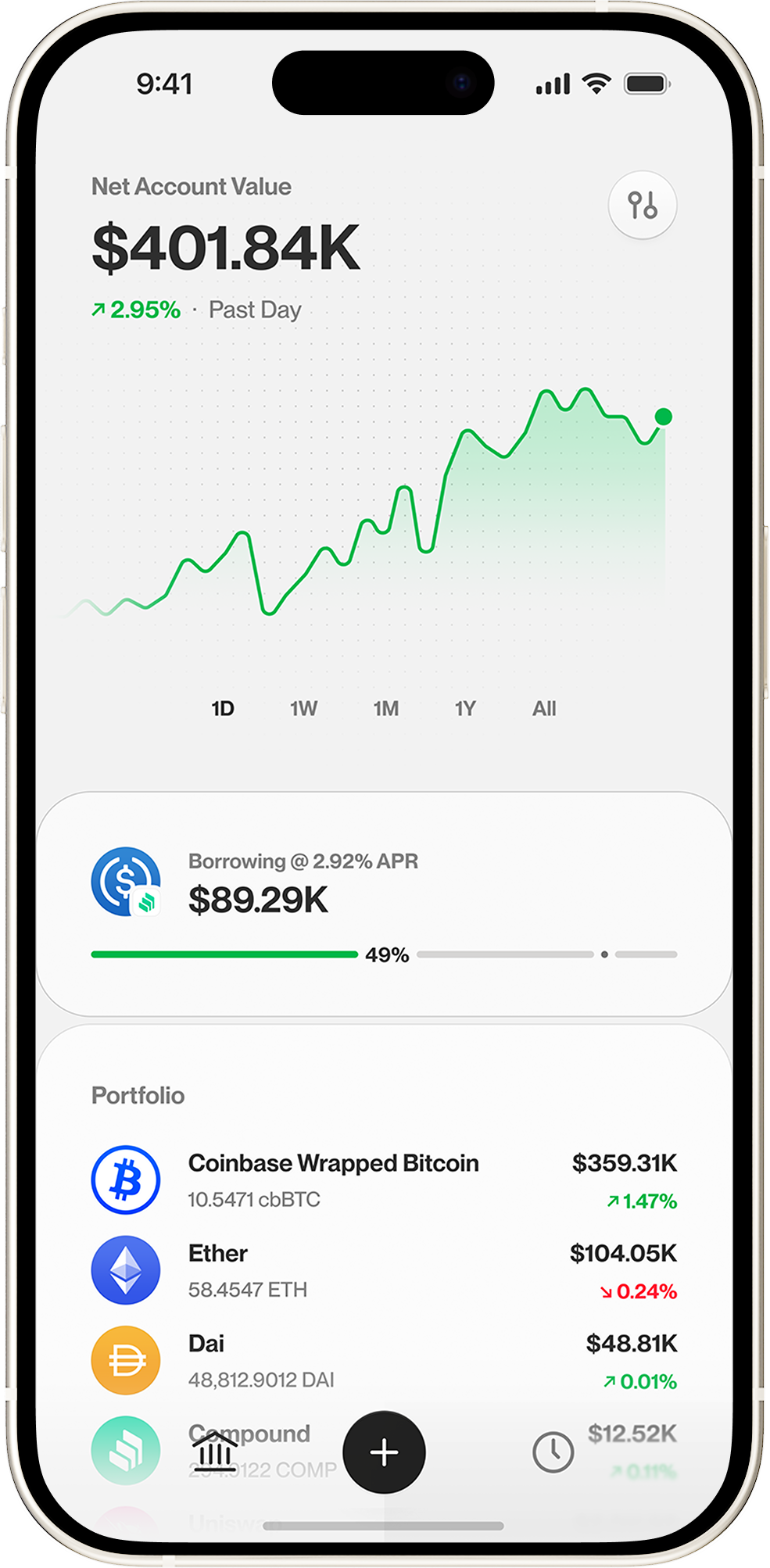Screen dimensions: 770x1568
Task: Open the settings sliders icon
Action: (642, 206)
